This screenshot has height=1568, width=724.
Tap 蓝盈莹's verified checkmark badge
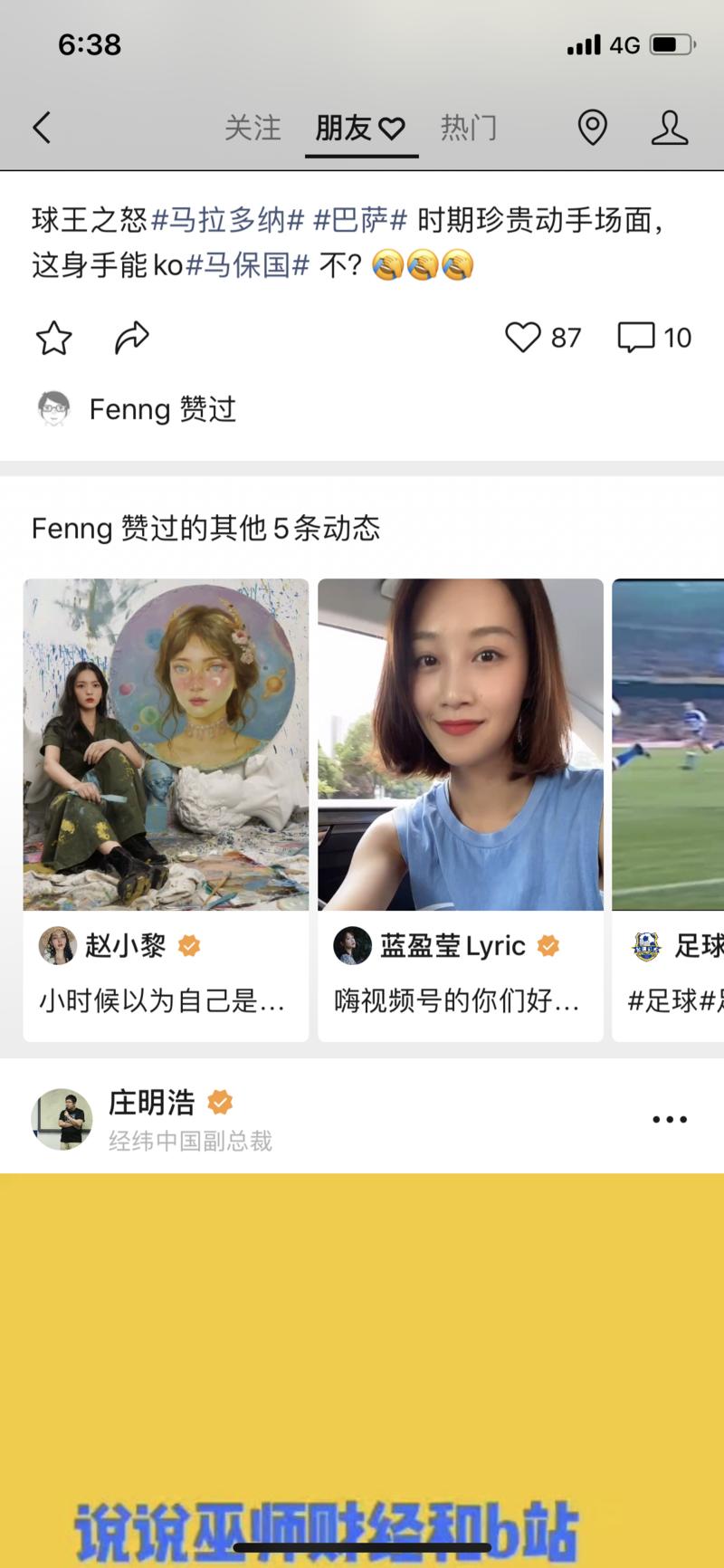click(x=547, y=946)
